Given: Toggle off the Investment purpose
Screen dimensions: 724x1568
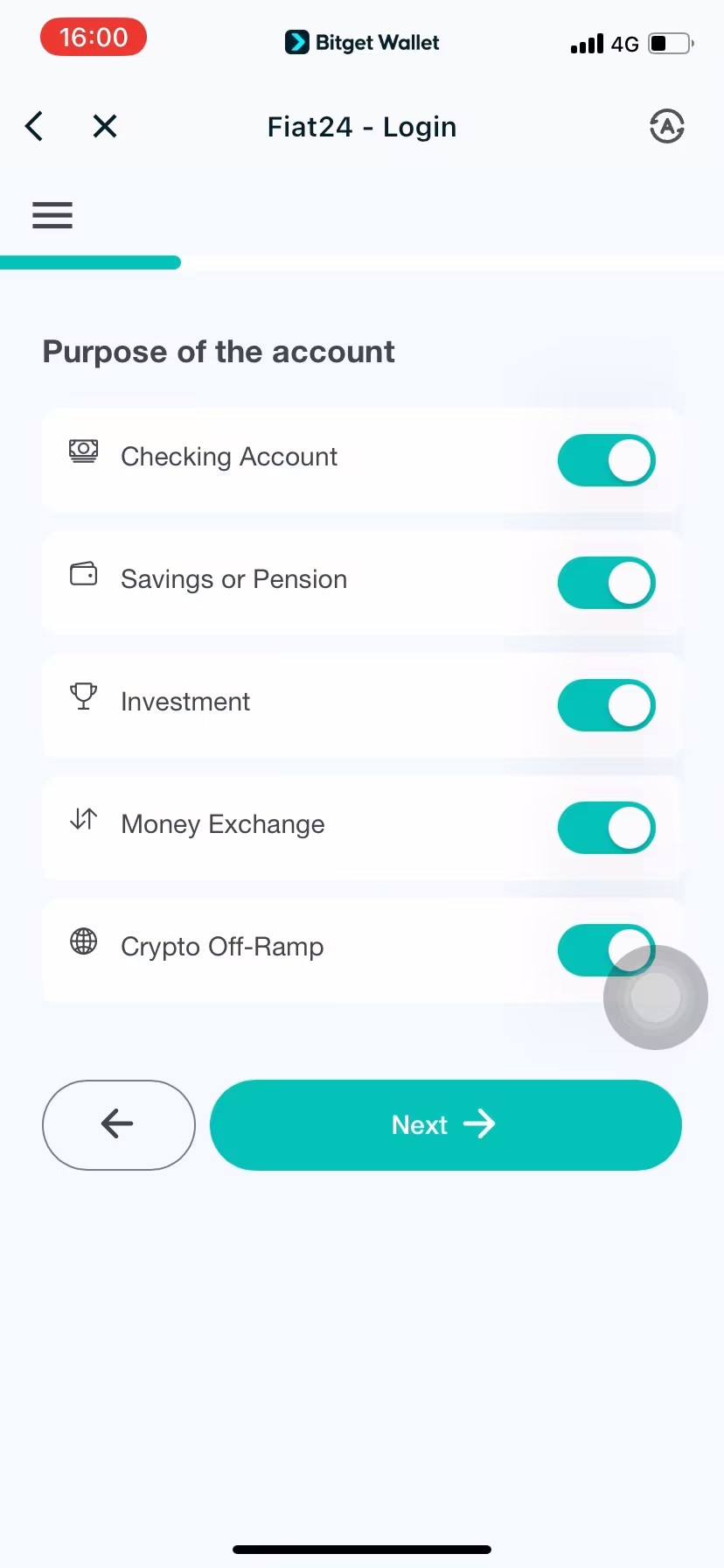Looking at the screenshot, I should 606,705.
